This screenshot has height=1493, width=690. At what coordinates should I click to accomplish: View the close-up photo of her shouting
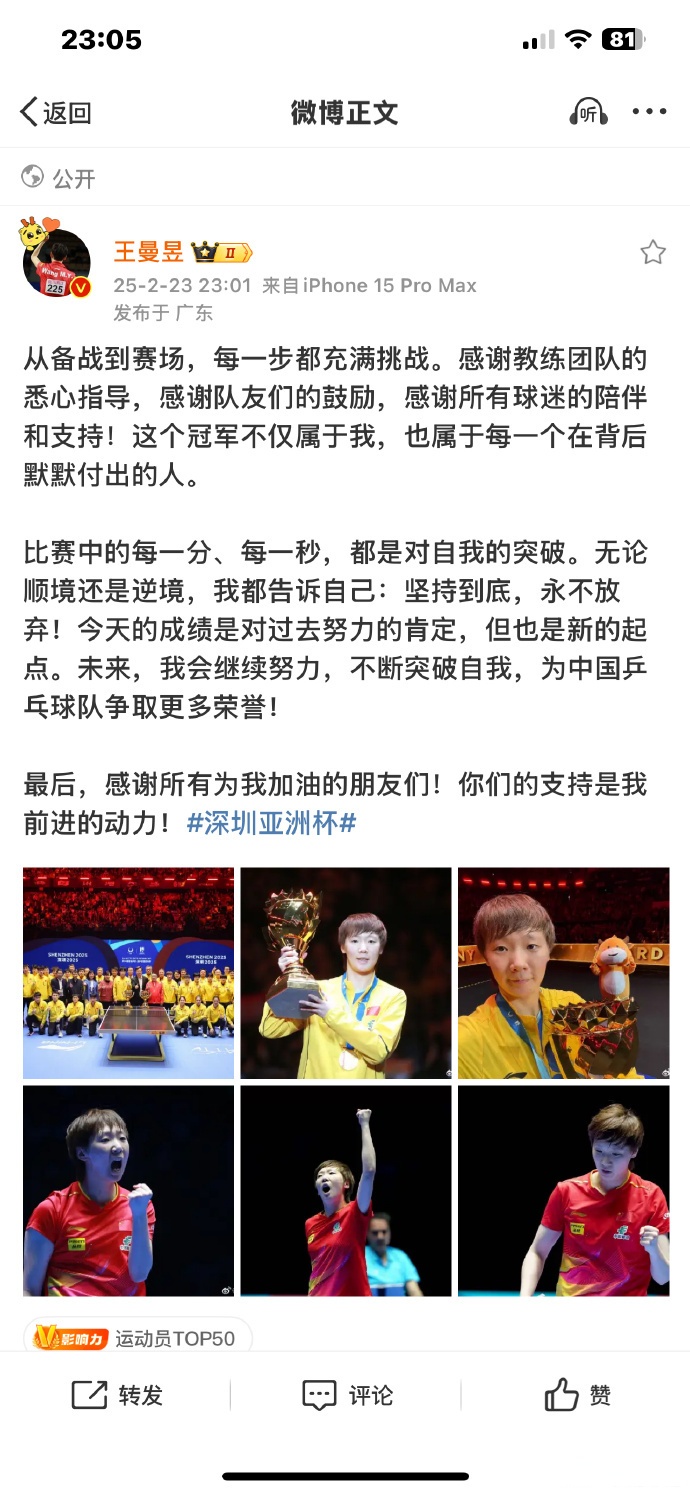129,1190
